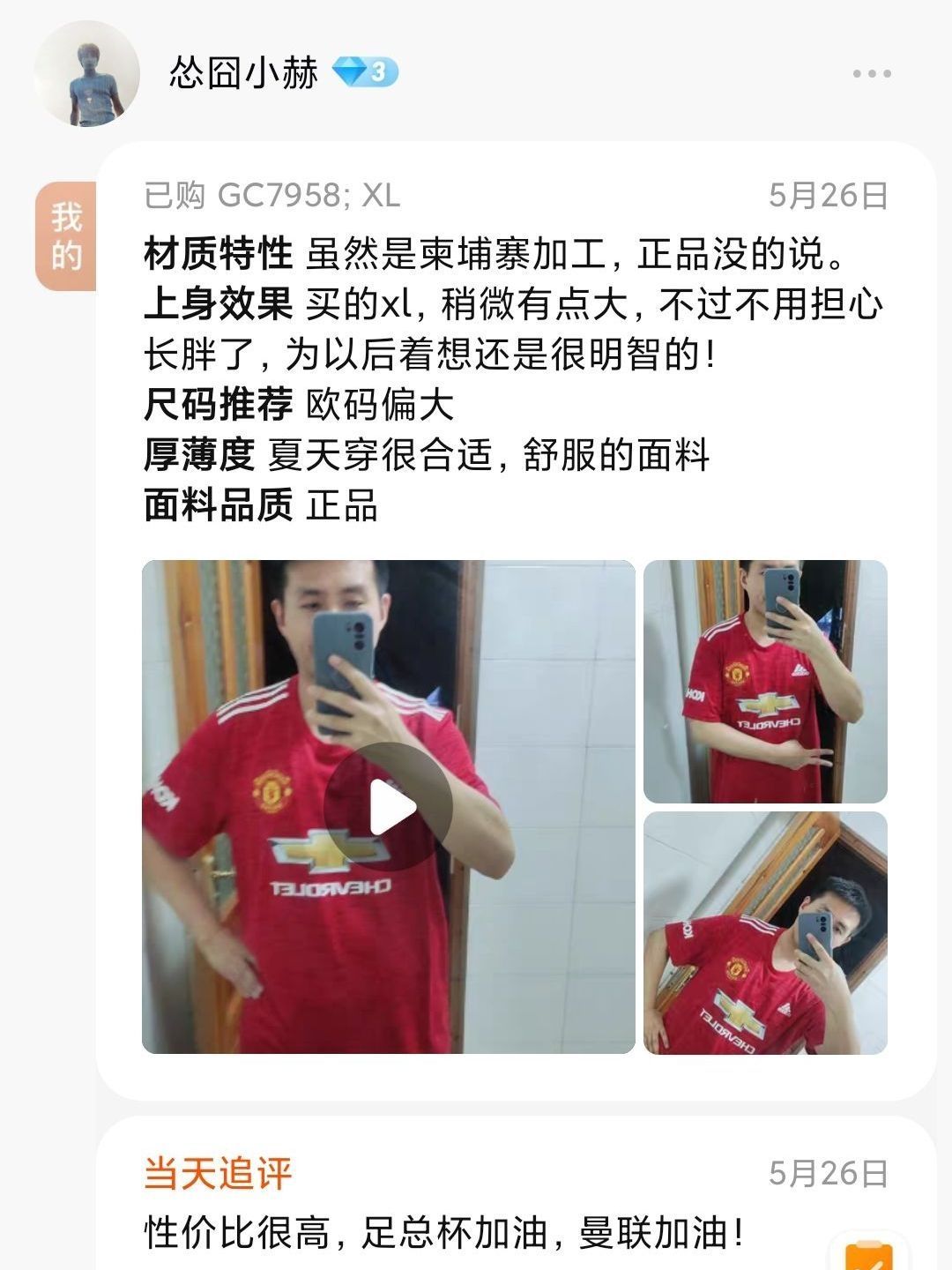Tap the orange icon at the bottom corner
Viewport: 952px width, 1270px height.
pos(868,1255)
